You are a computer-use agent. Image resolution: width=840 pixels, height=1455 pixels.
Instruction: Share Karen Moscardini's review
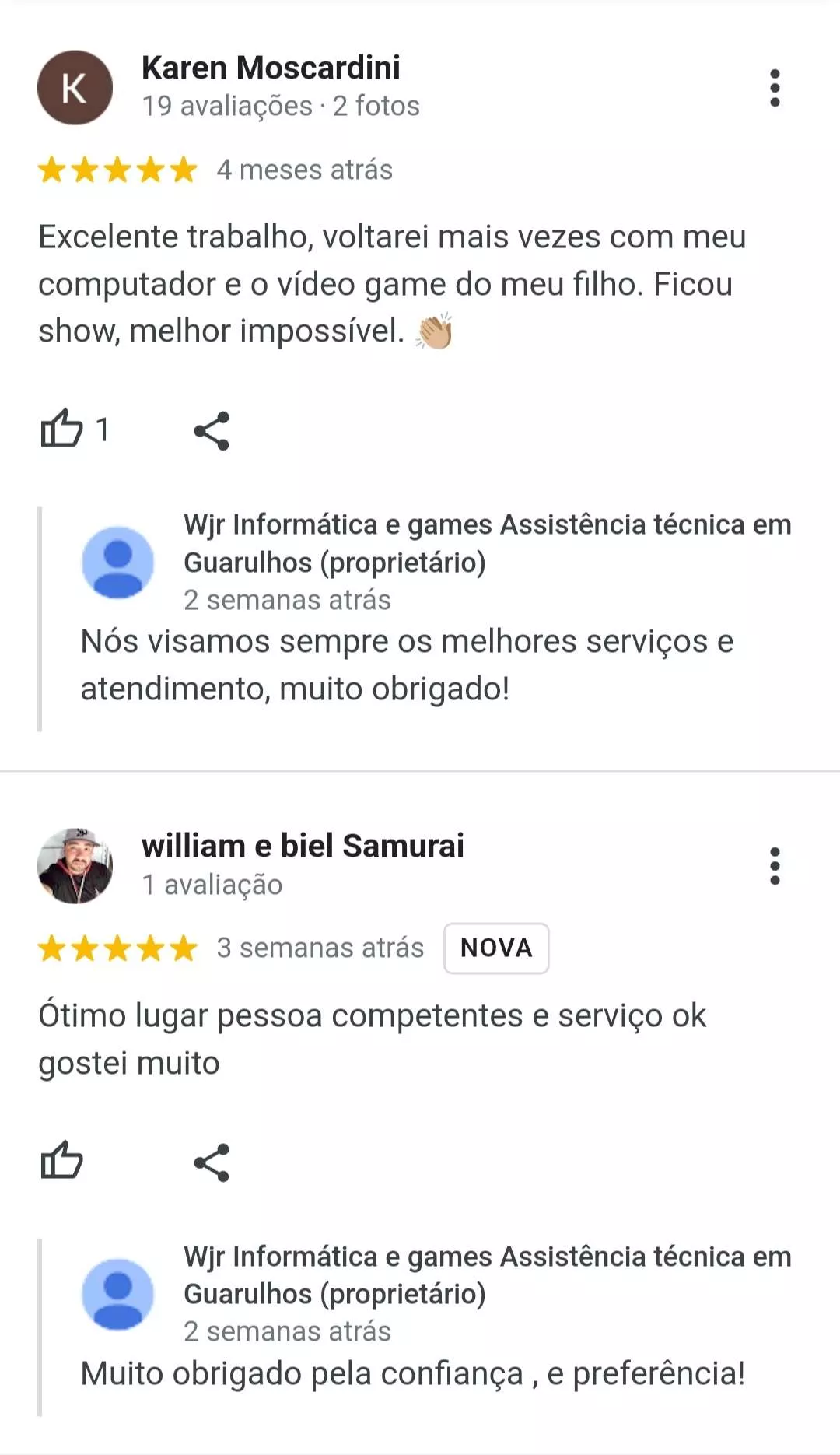point(212,430)
